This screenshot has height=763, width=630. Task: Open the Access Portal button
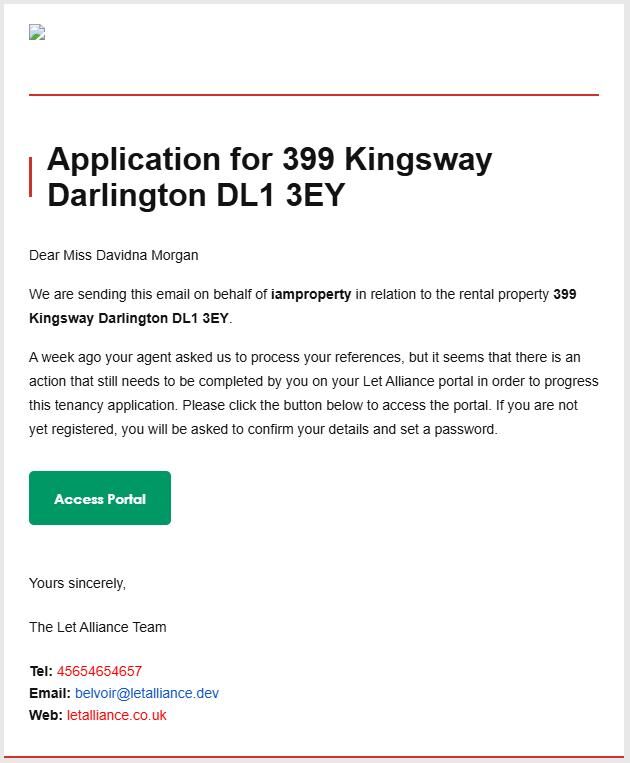100,498
